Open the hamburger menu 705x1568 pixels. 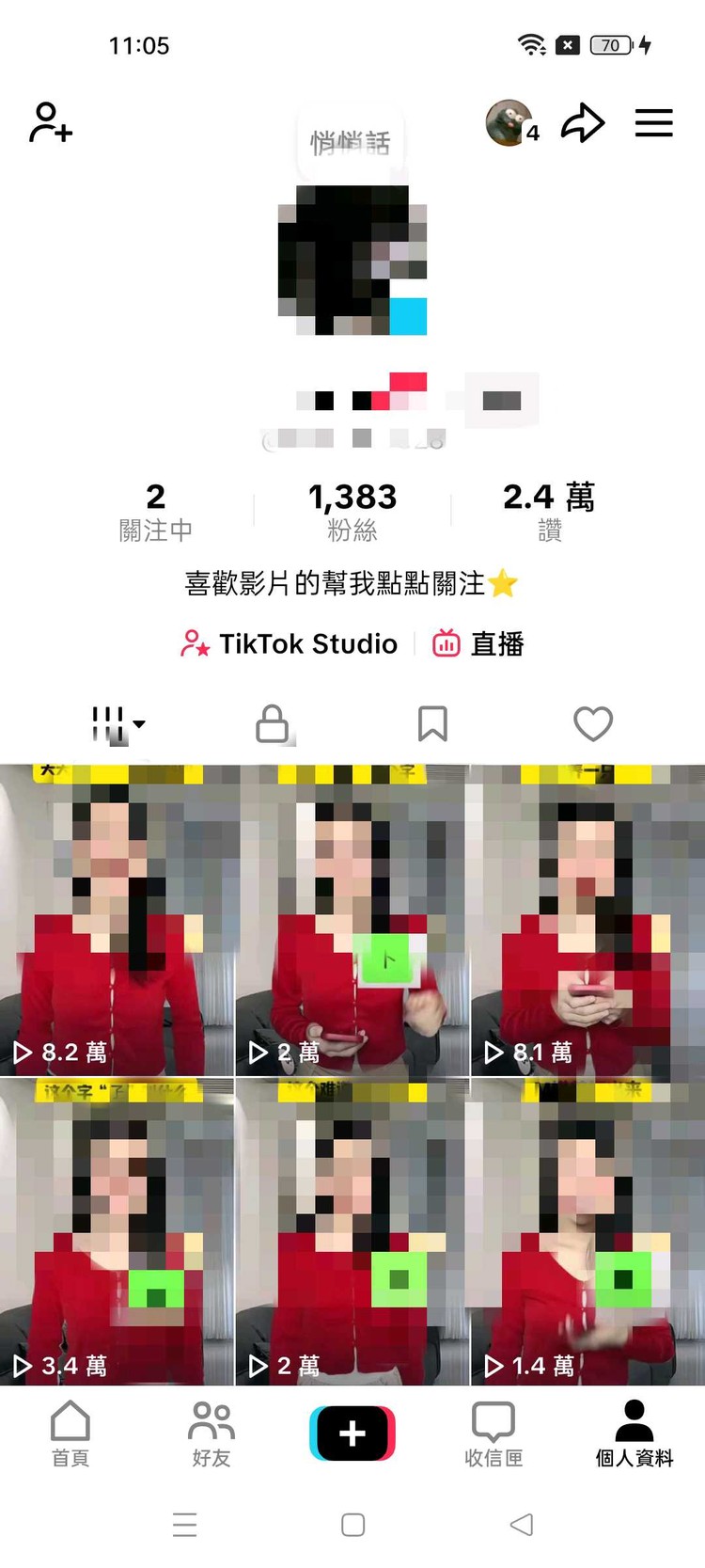[654, 122]
